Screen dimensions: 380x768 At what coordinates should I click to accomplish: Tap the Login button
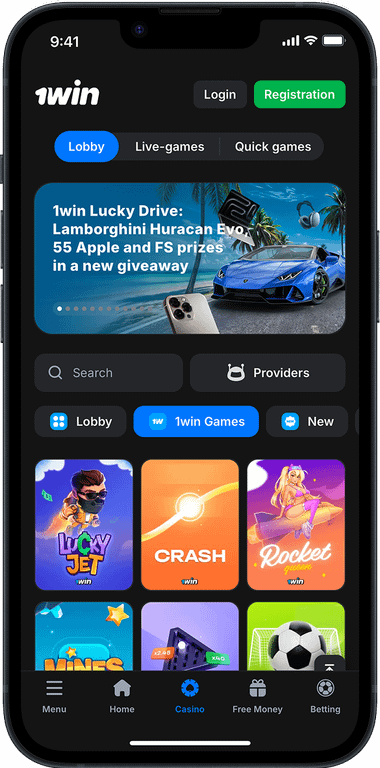click(x=220, y=95)
